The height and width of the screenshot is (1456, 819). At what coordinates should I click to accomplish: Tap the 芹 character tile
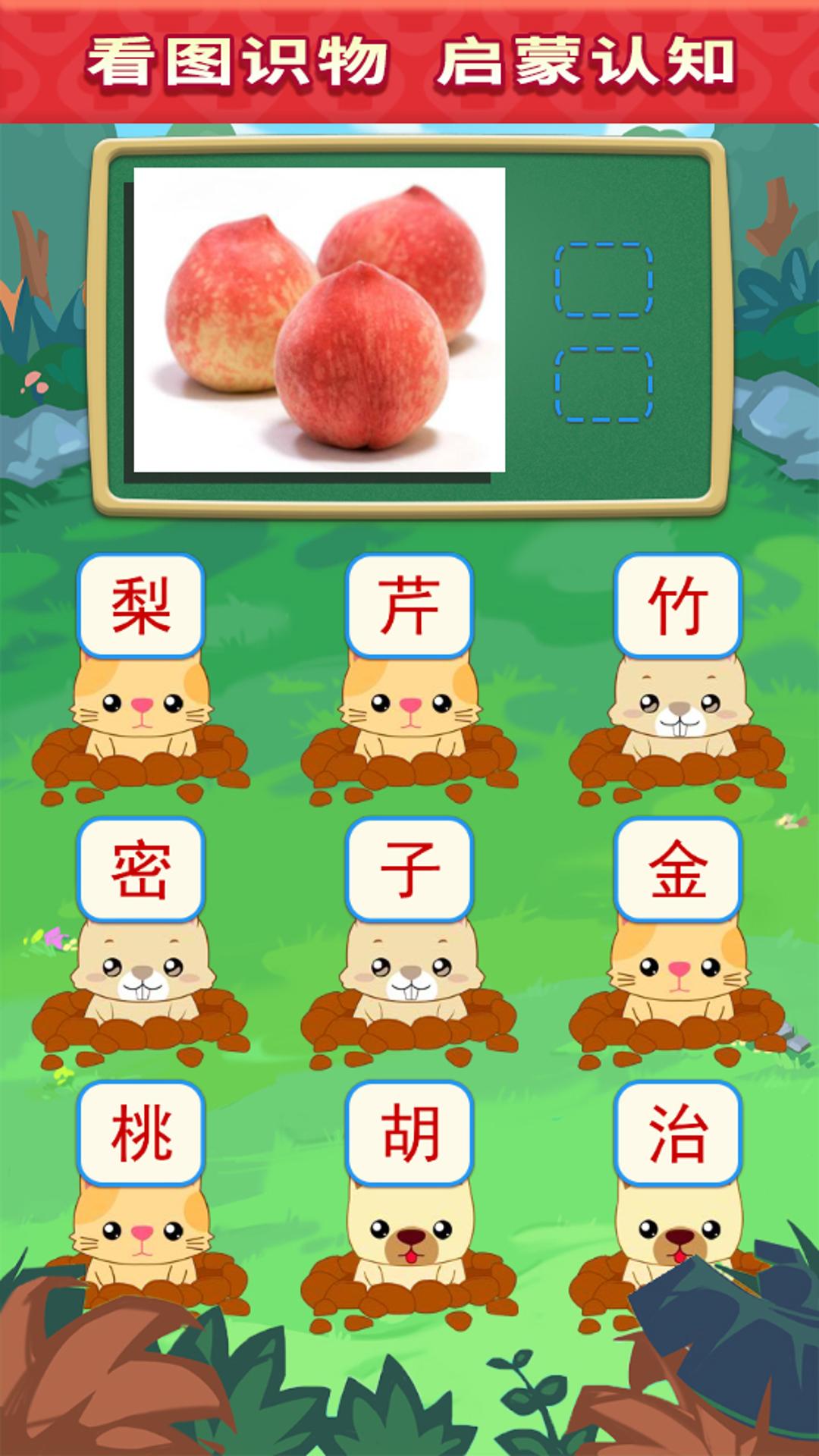[x=409, y=605]
